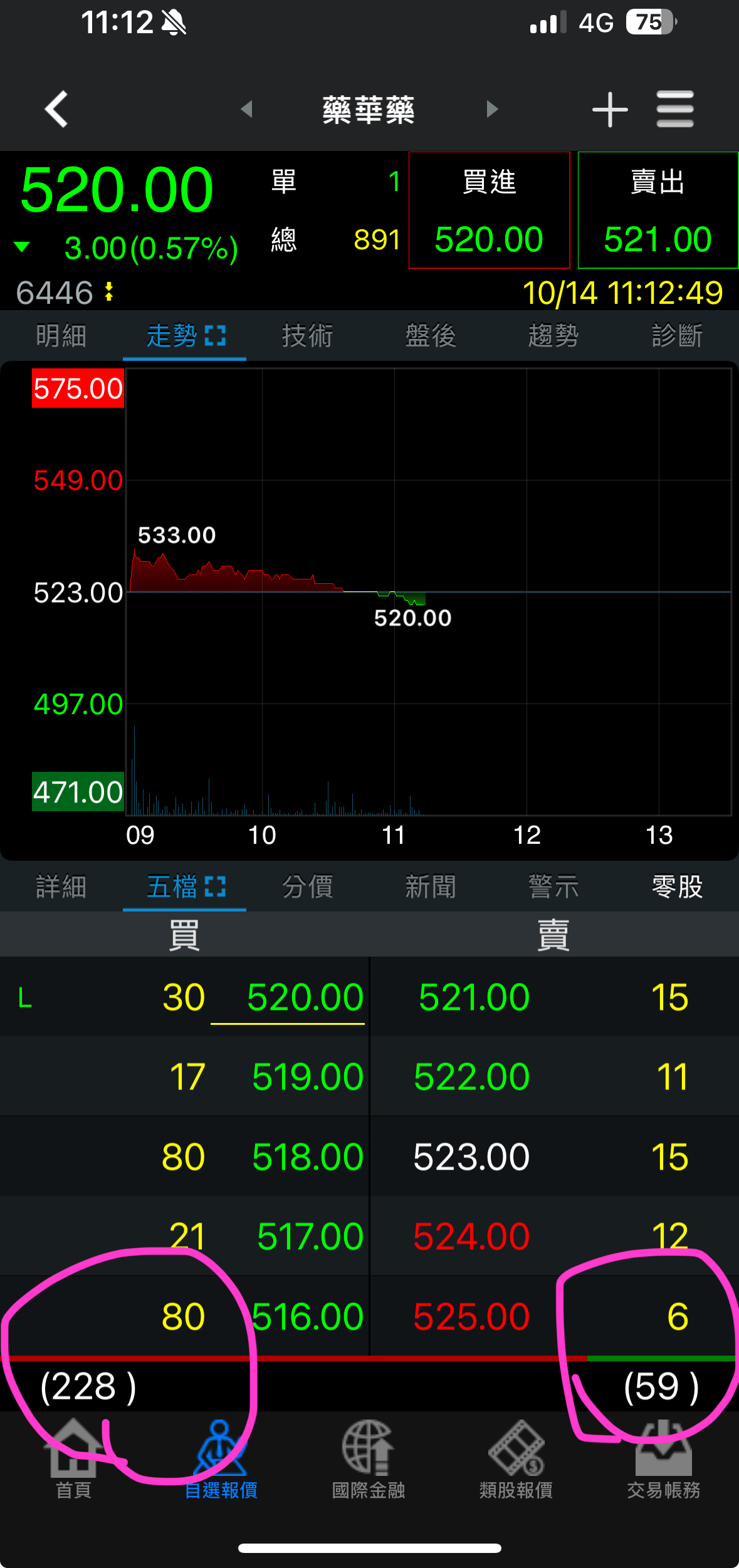Switch to the previous stock with left arrow

247,109
